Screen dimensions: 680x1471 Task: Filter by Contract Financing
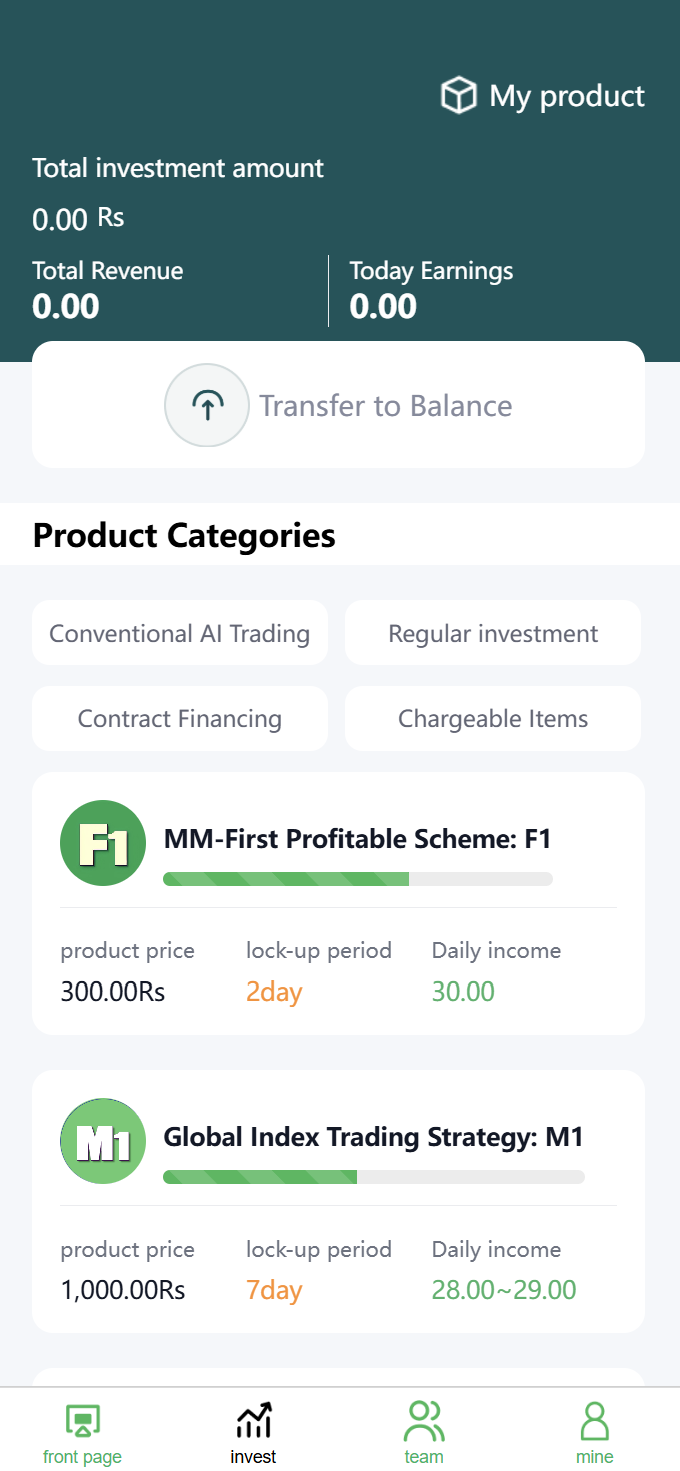(x=180, y=718)
